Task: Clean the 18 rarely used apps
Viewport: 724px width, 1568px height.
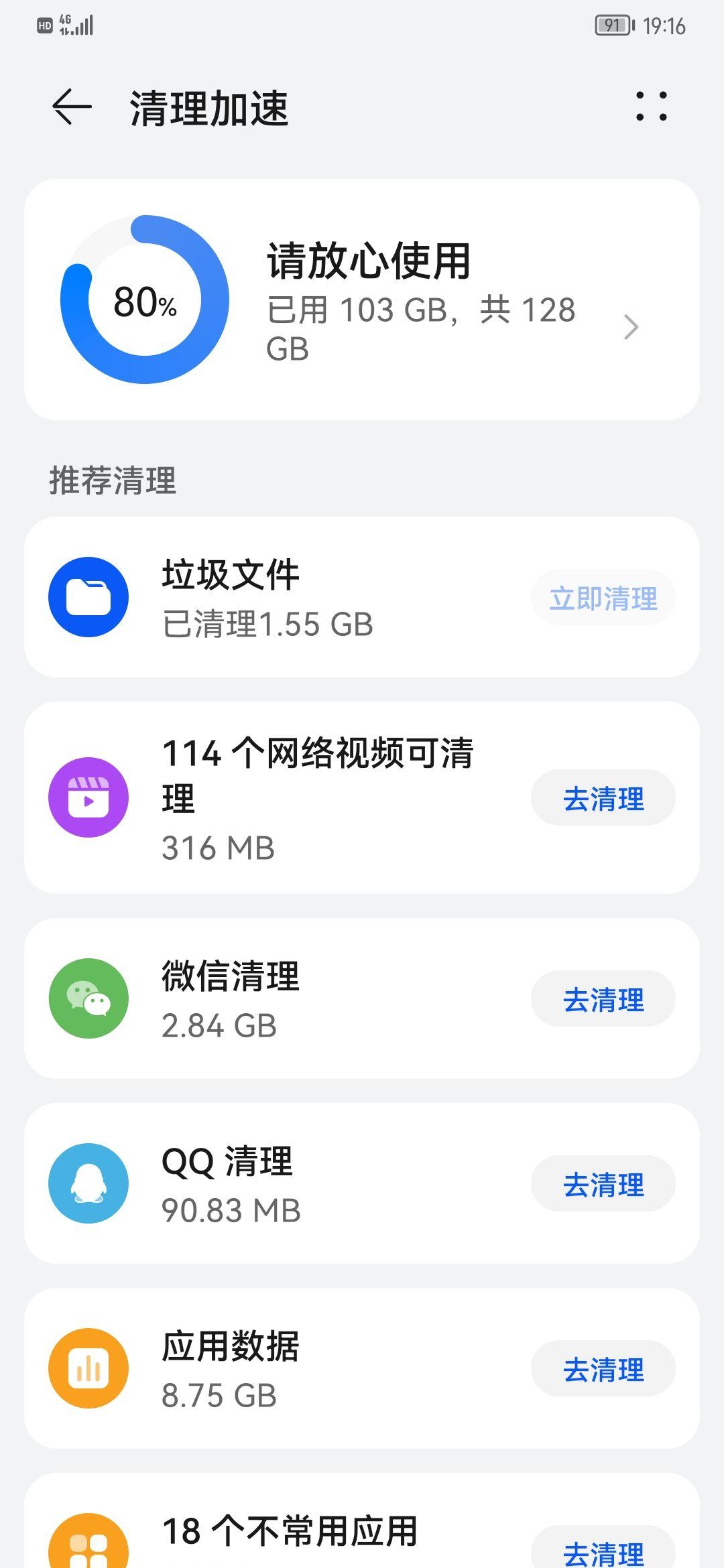Action: [x=603, y=1551]
